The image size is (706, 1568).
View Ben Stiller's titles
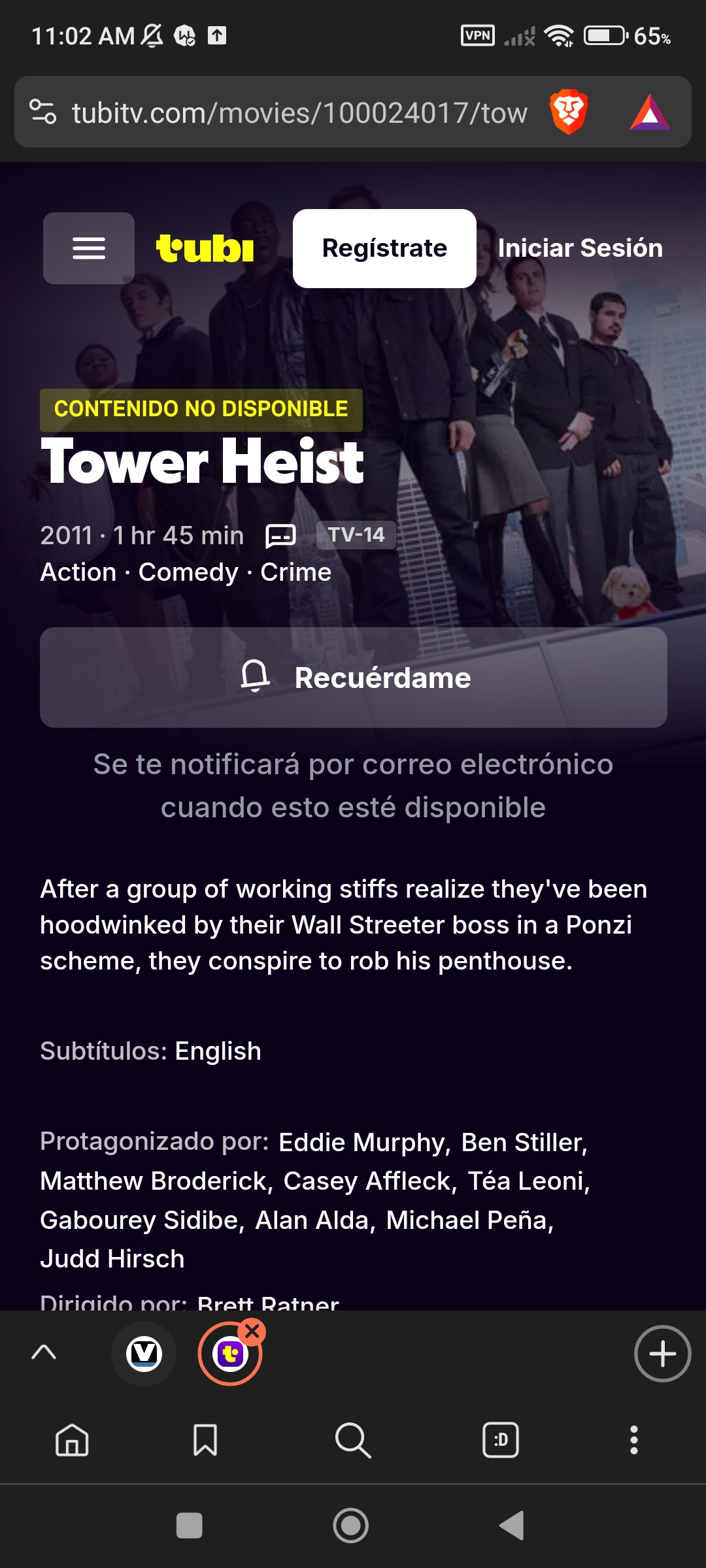(x=524, y=1142)
